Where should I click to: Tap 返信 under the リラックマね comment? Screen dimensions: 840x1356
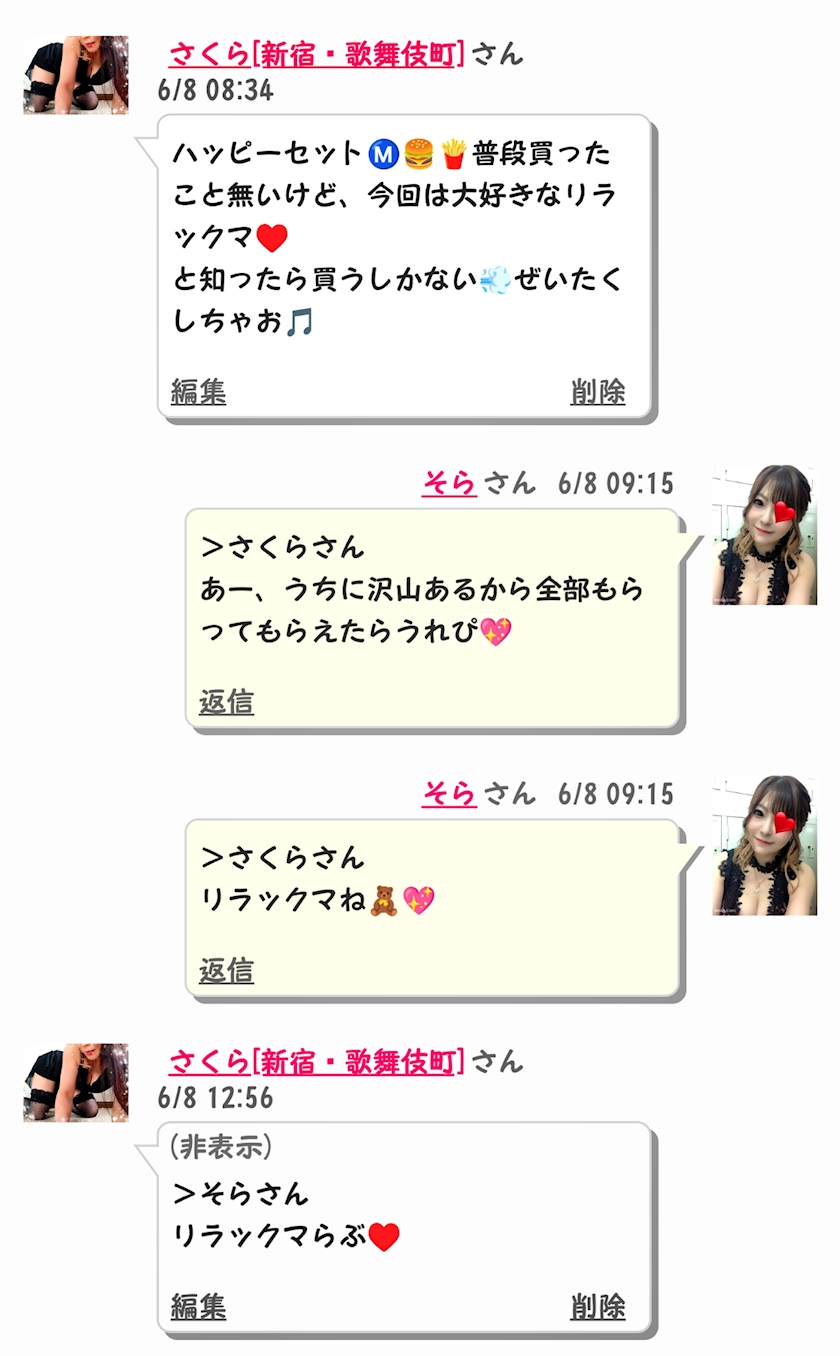[x=227, y=970]
